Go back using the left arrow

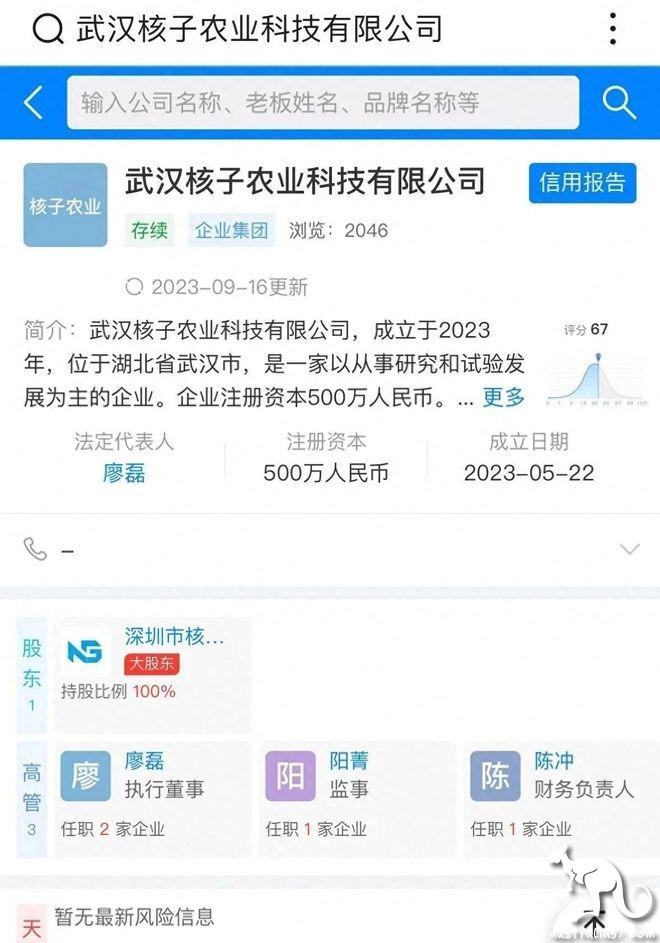pos(34,102)
